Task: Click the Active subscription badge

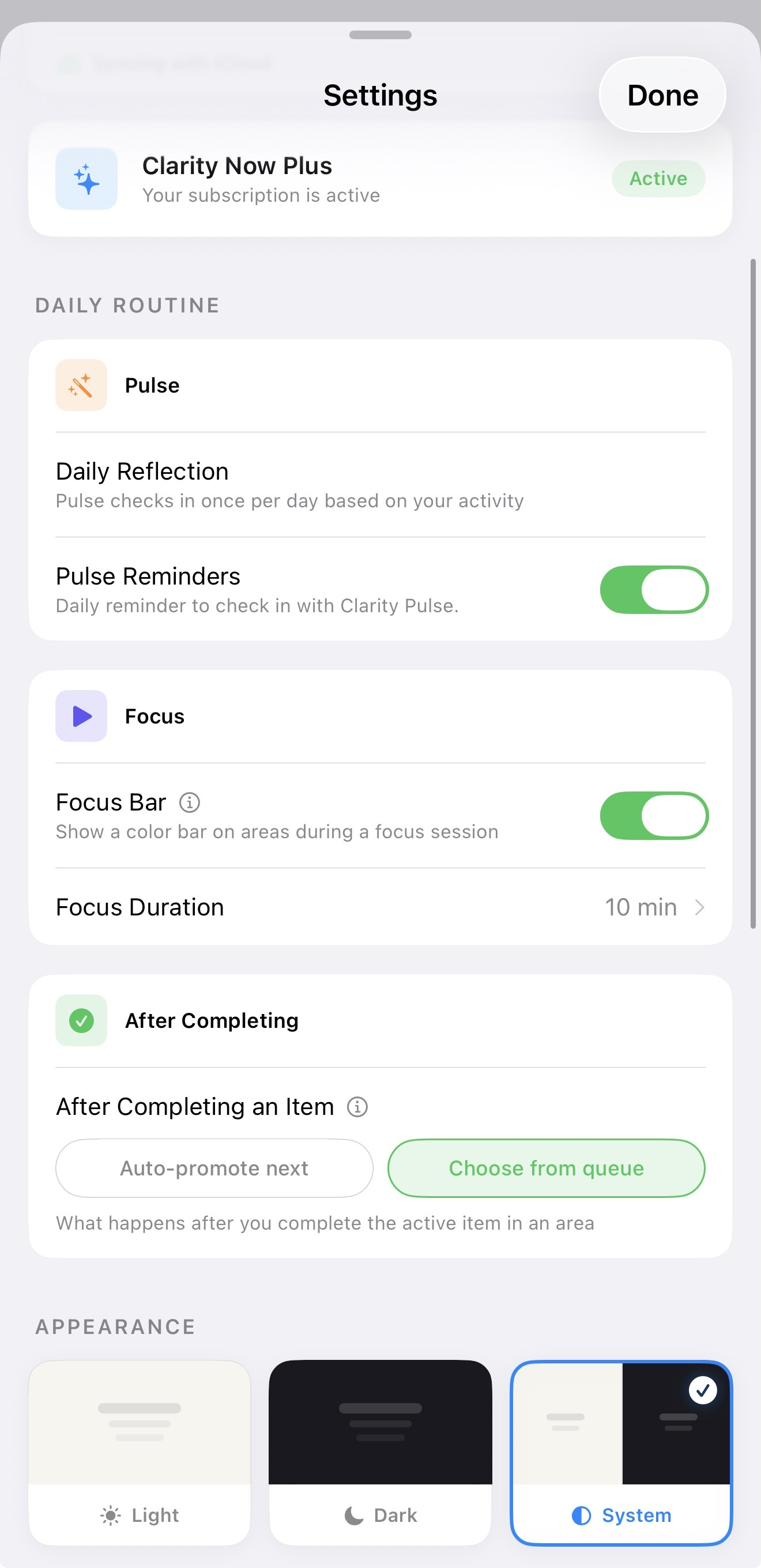Action: [x=657, y=178]
